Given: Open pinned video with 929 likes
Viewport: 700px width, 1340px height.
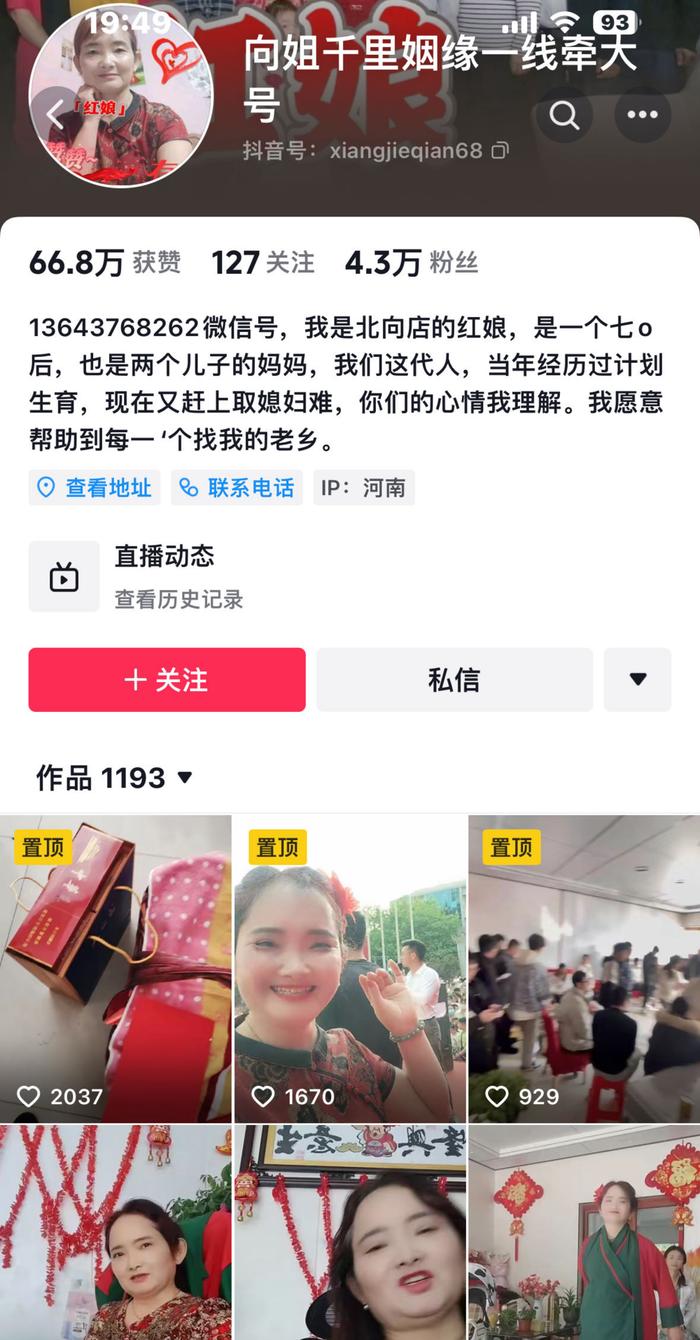Looking at the screenshot, I should [x=585, y=968].
